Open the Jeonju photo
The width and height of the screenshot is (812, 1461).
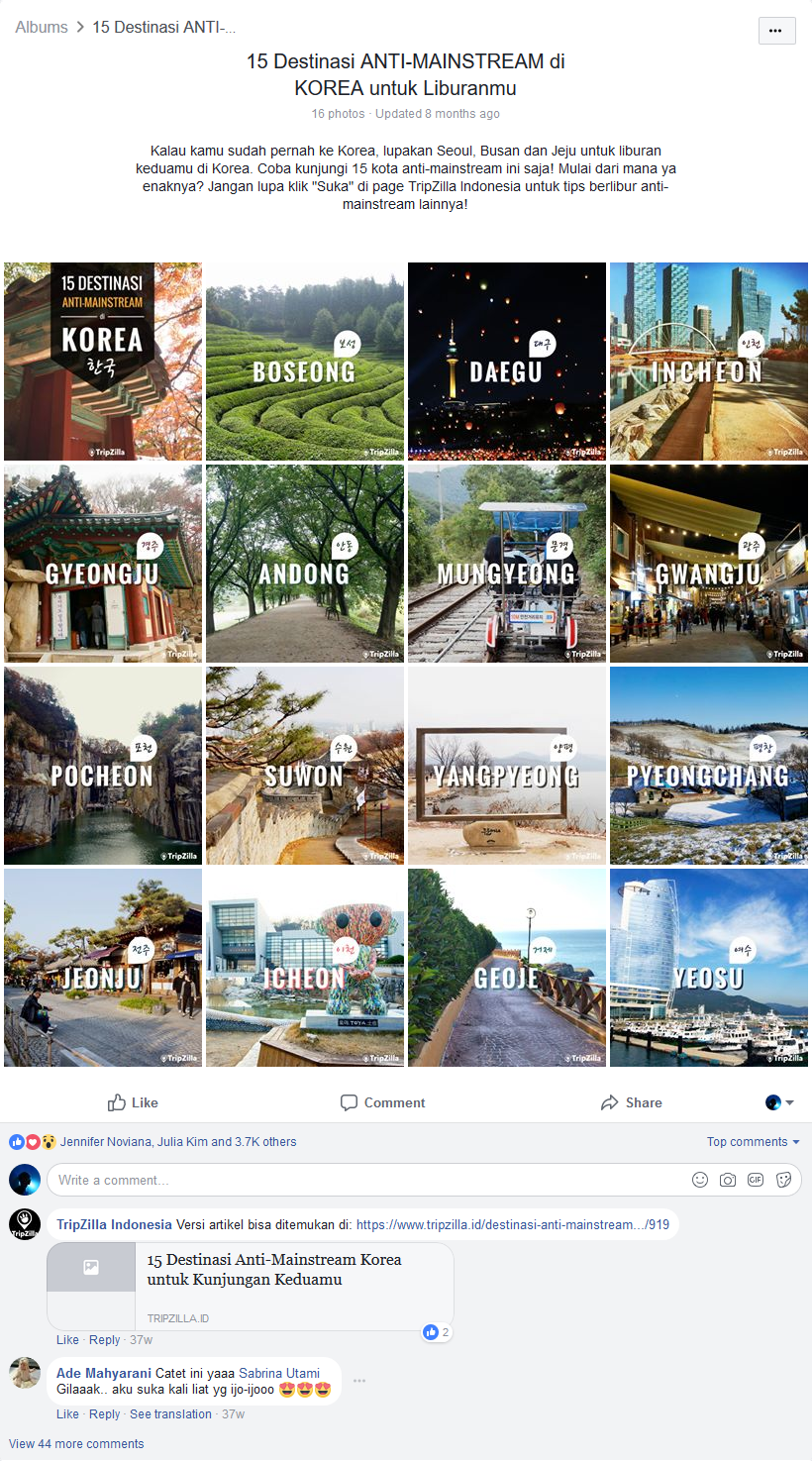pyautogui.click(x=103, y=968)
